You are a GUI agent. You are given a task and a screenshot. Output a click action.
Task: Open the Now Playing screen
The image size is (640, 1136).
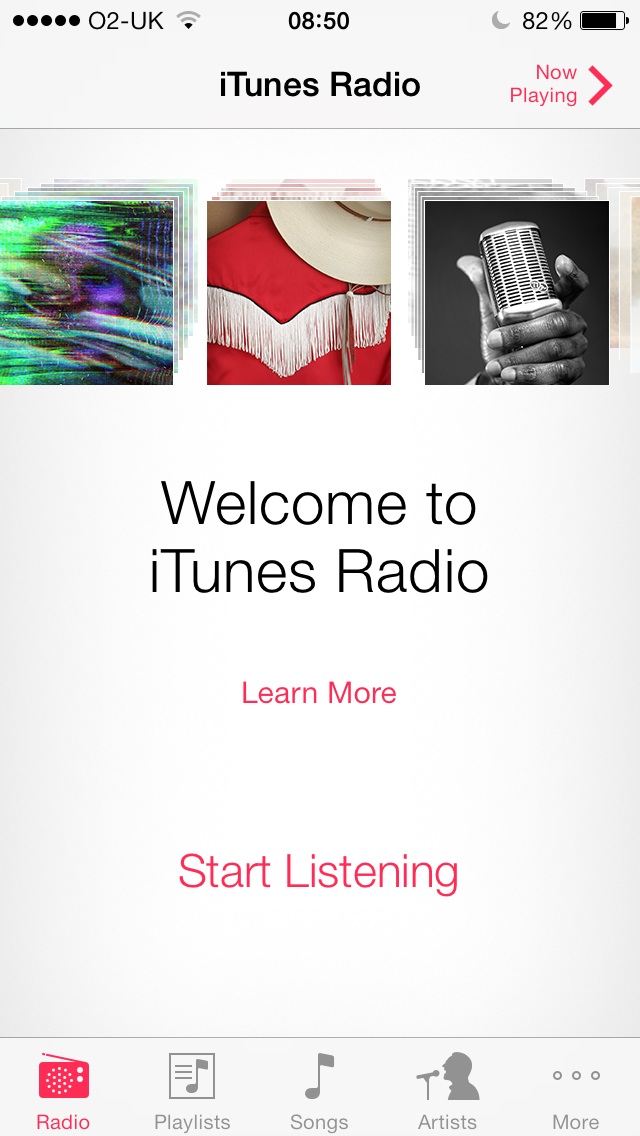(560, 85)
